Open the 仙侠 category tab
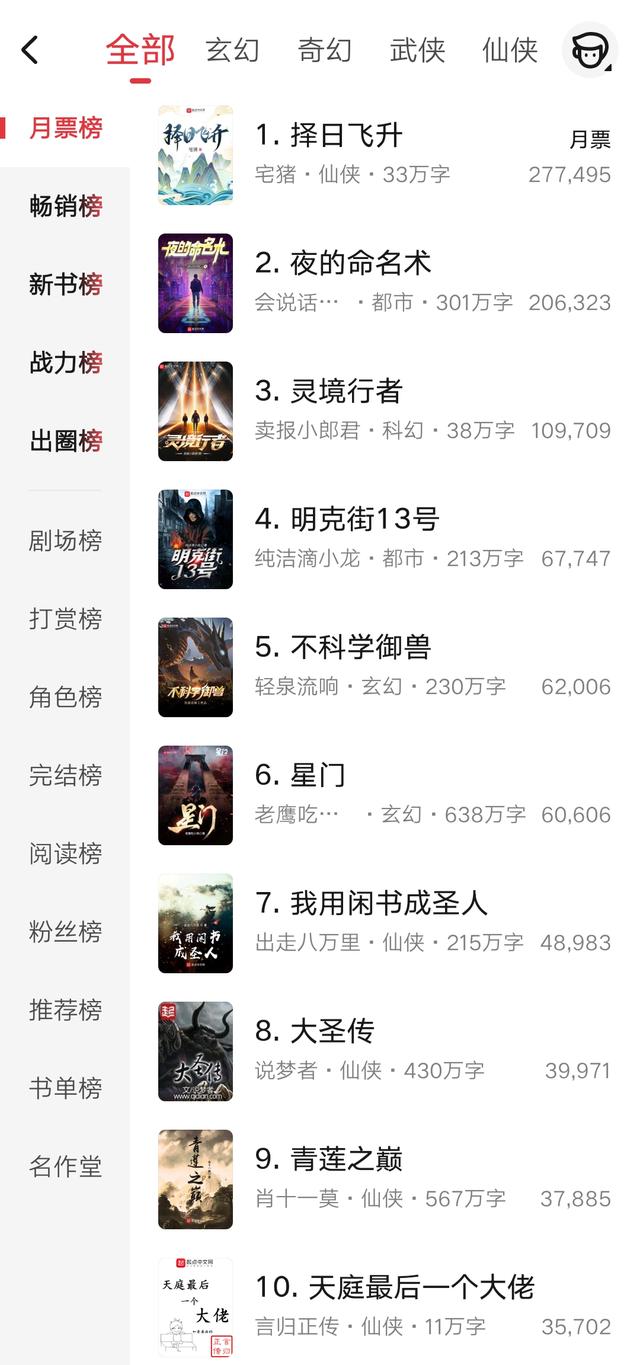640x1365 pixels. coord(509,50)
